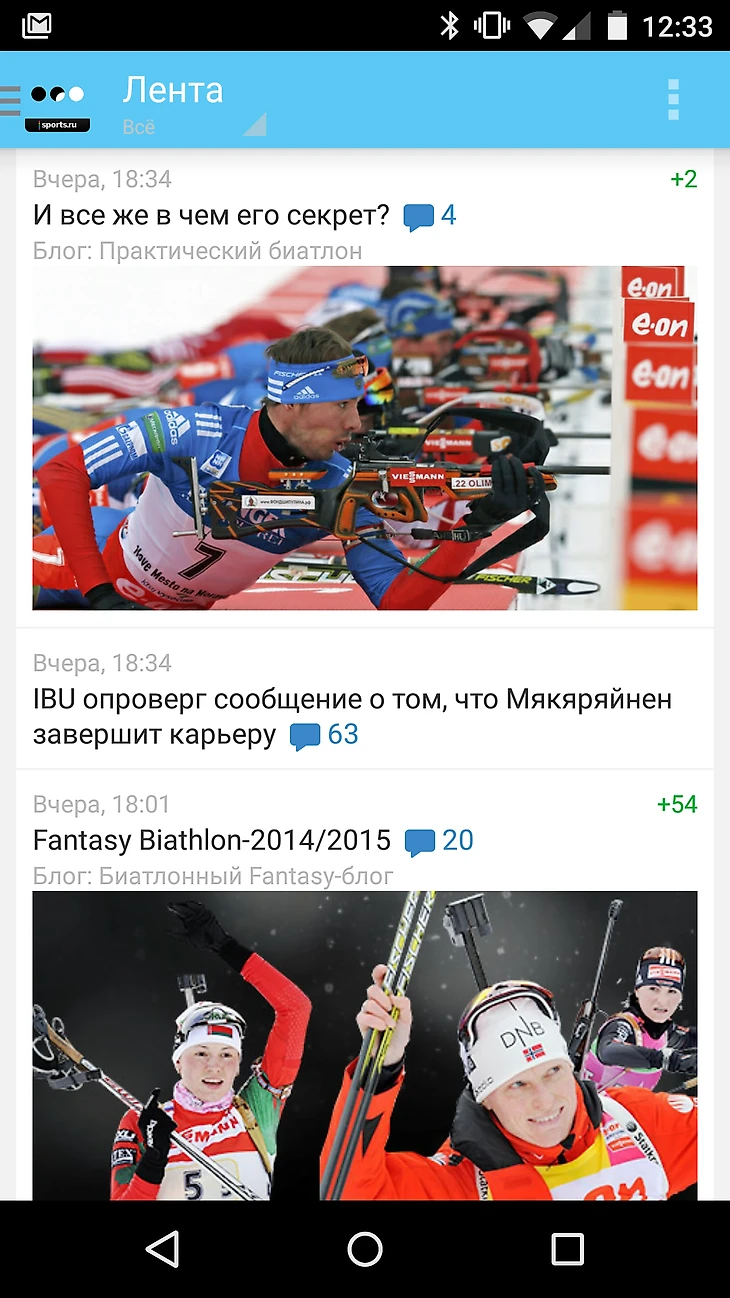Expand the Лента feed filter dropdown
The height and width of the screenshot is (1298, 730).
[x=190, y=104]
